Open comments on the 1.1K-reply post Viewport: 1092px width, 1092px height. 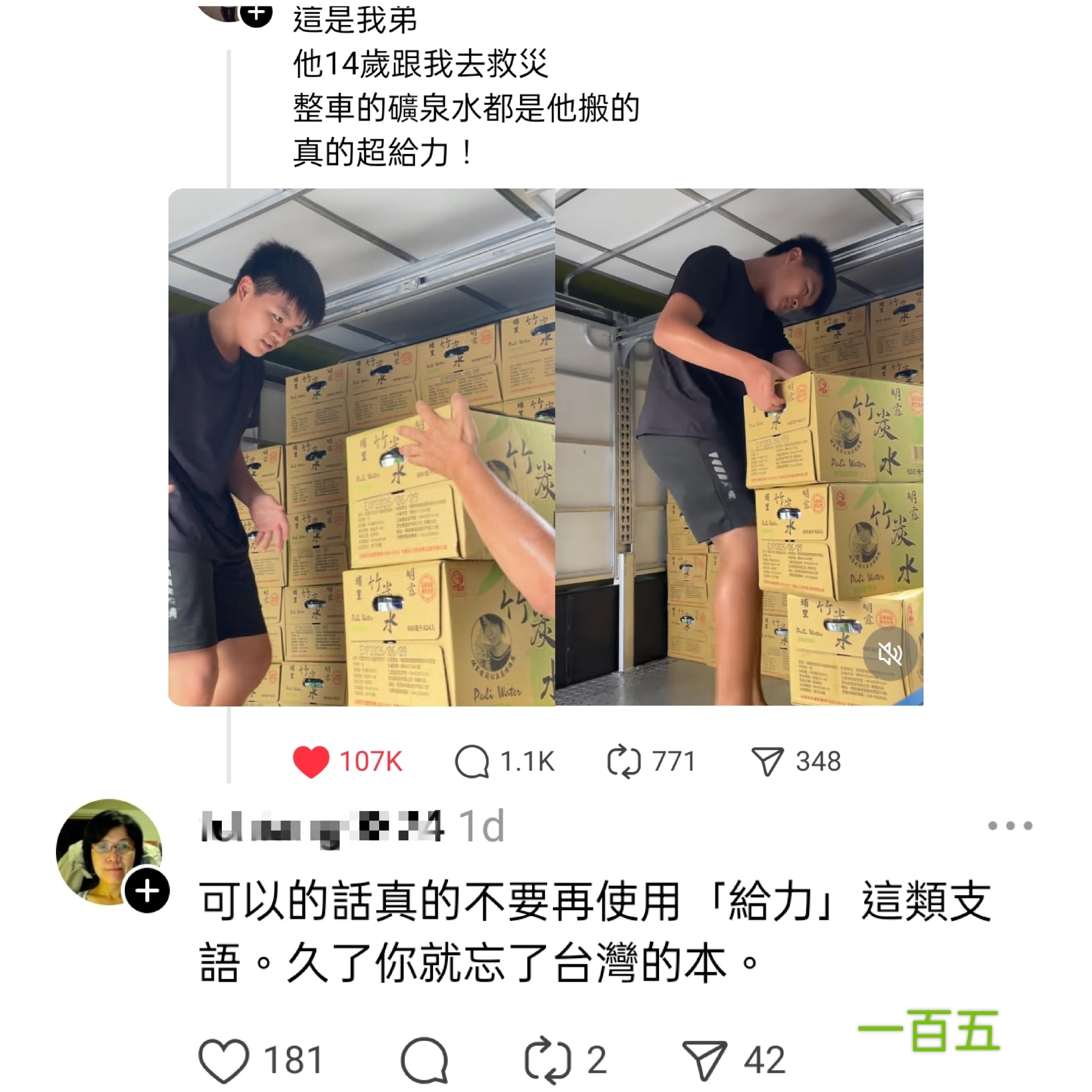point(472,761)
